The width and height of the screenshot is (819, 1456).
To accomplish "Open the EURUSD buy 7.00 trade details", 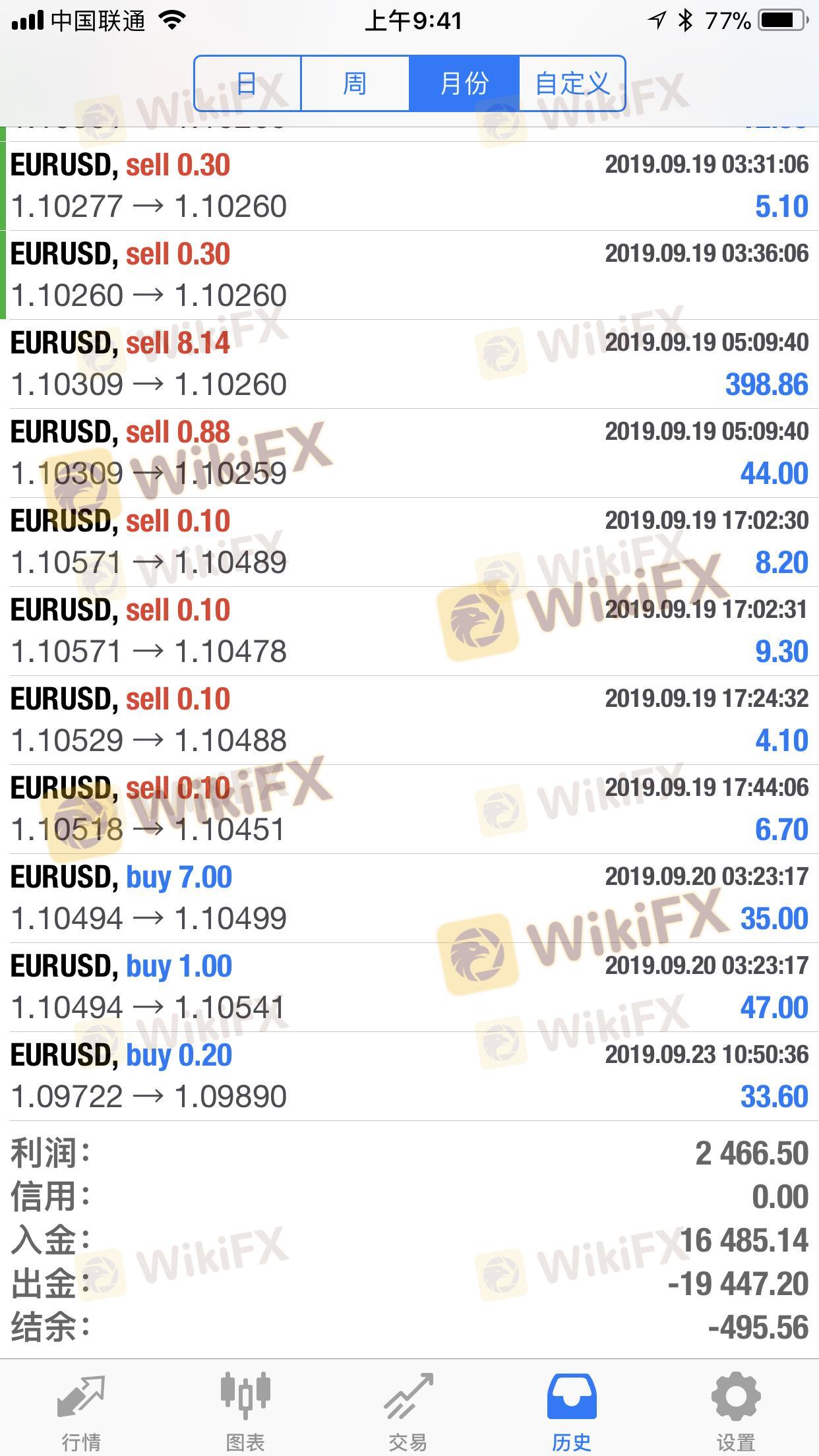I will (409, 898).
